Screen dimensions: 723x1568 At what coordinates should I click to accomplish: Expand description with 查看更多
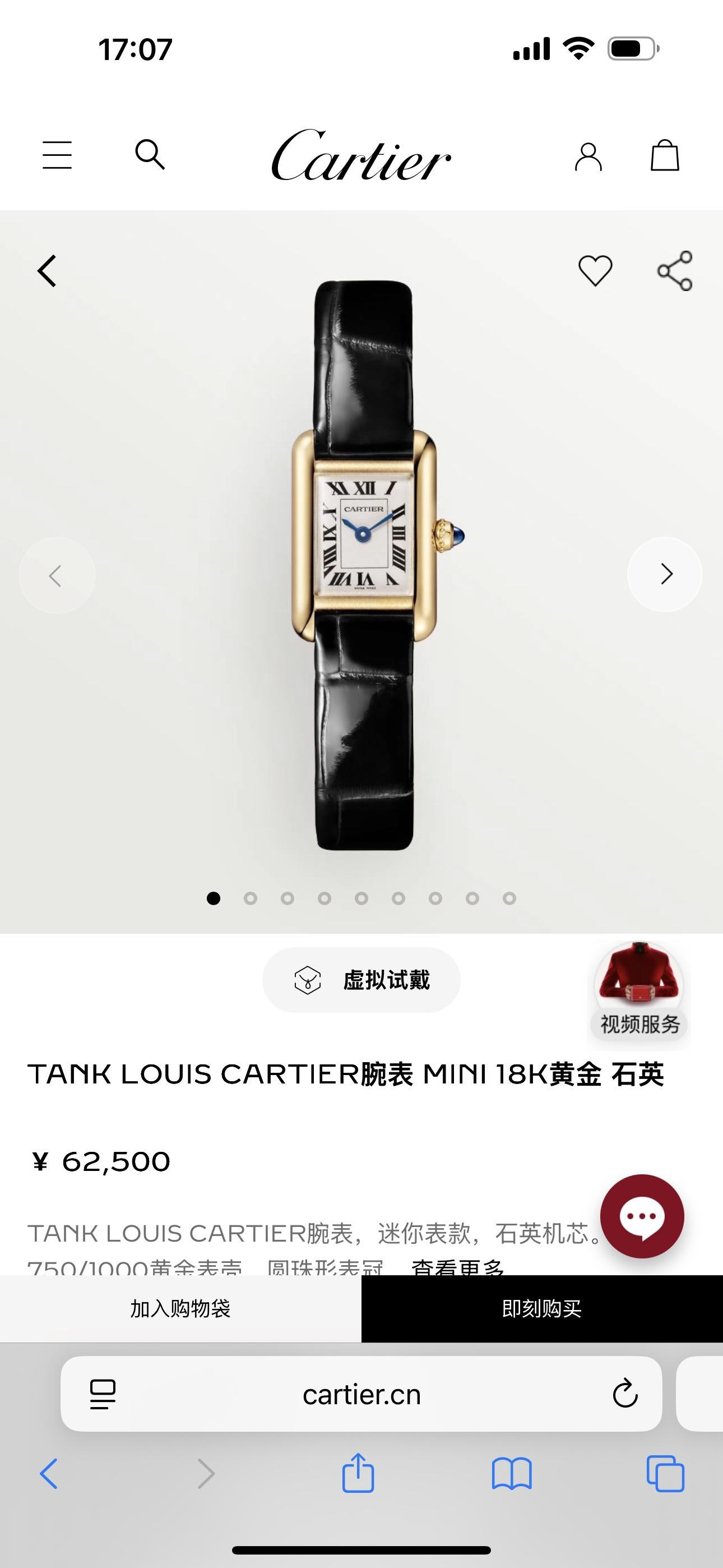coord(458,1266)
